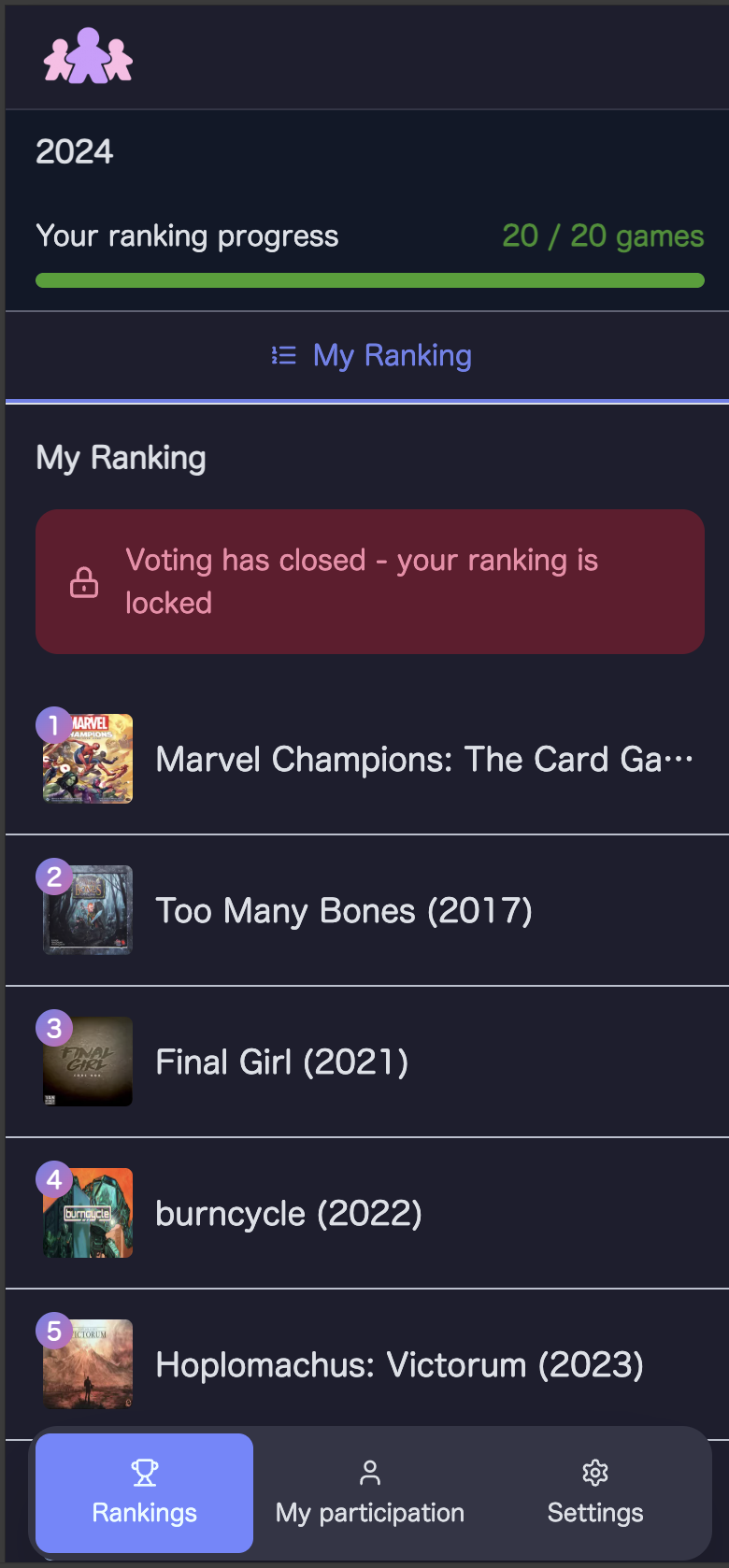
Task: Switch to the My Ranking tab
Action: pos(391,355)
